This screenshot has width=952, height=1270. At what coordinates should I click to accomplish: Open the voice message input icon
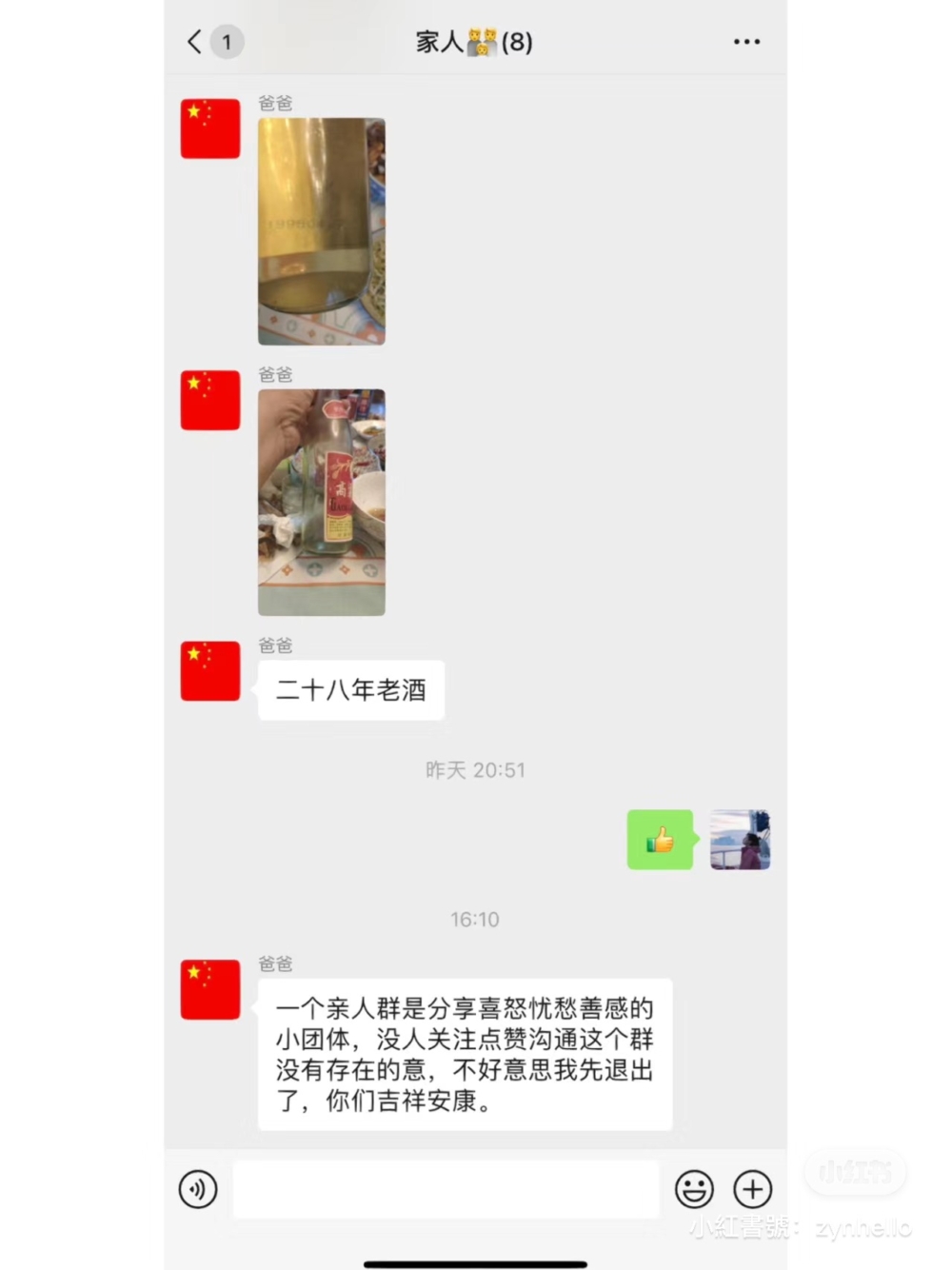click(197, 1189)
